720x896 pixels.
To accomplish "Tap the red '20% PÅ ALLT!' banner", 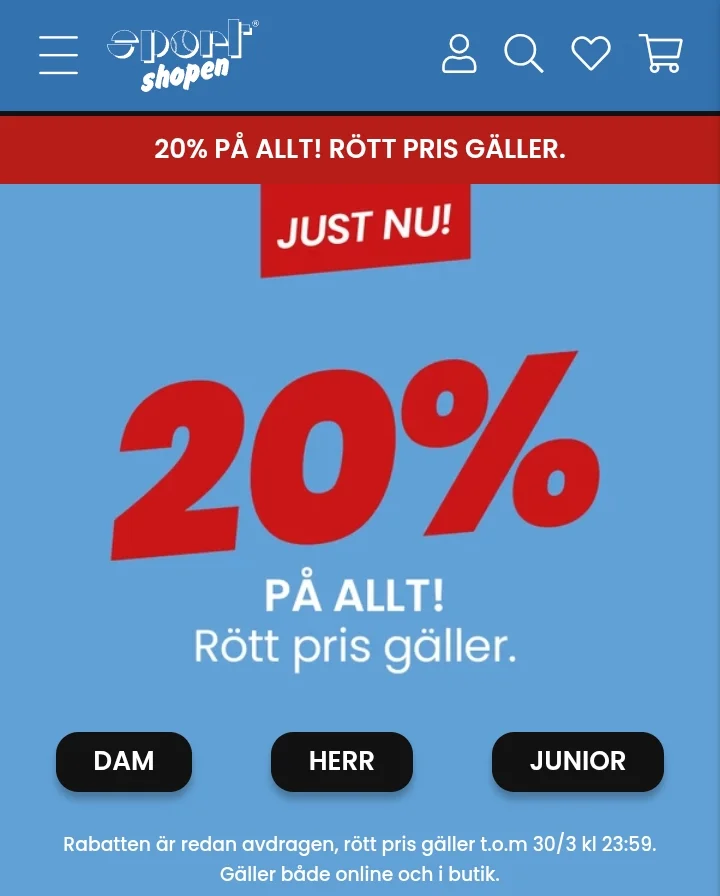I will pyautogui.click(x=360, y=150).
